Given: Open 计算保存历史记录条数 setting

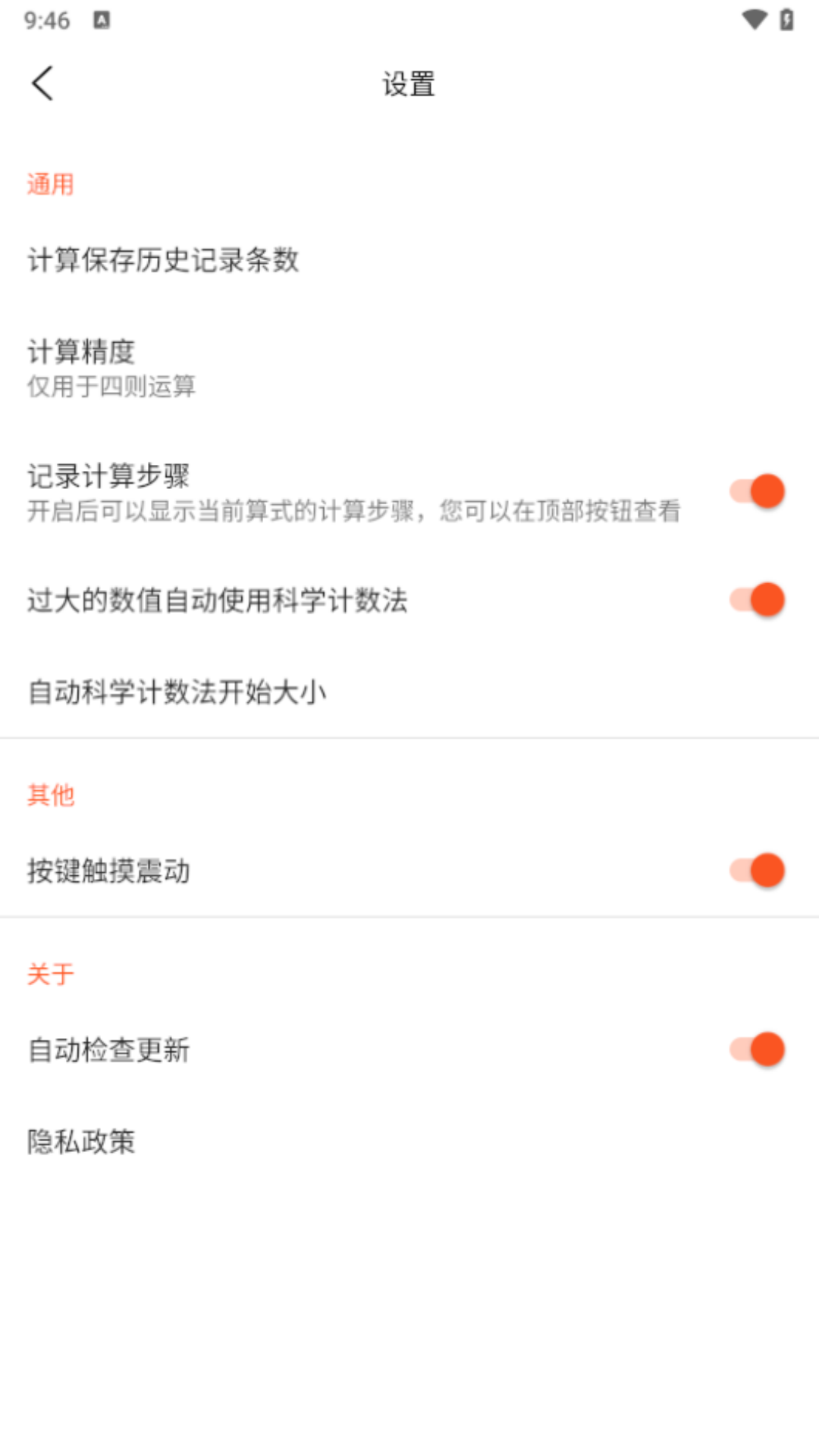Looking at the screenshot, I should point(164,262).
